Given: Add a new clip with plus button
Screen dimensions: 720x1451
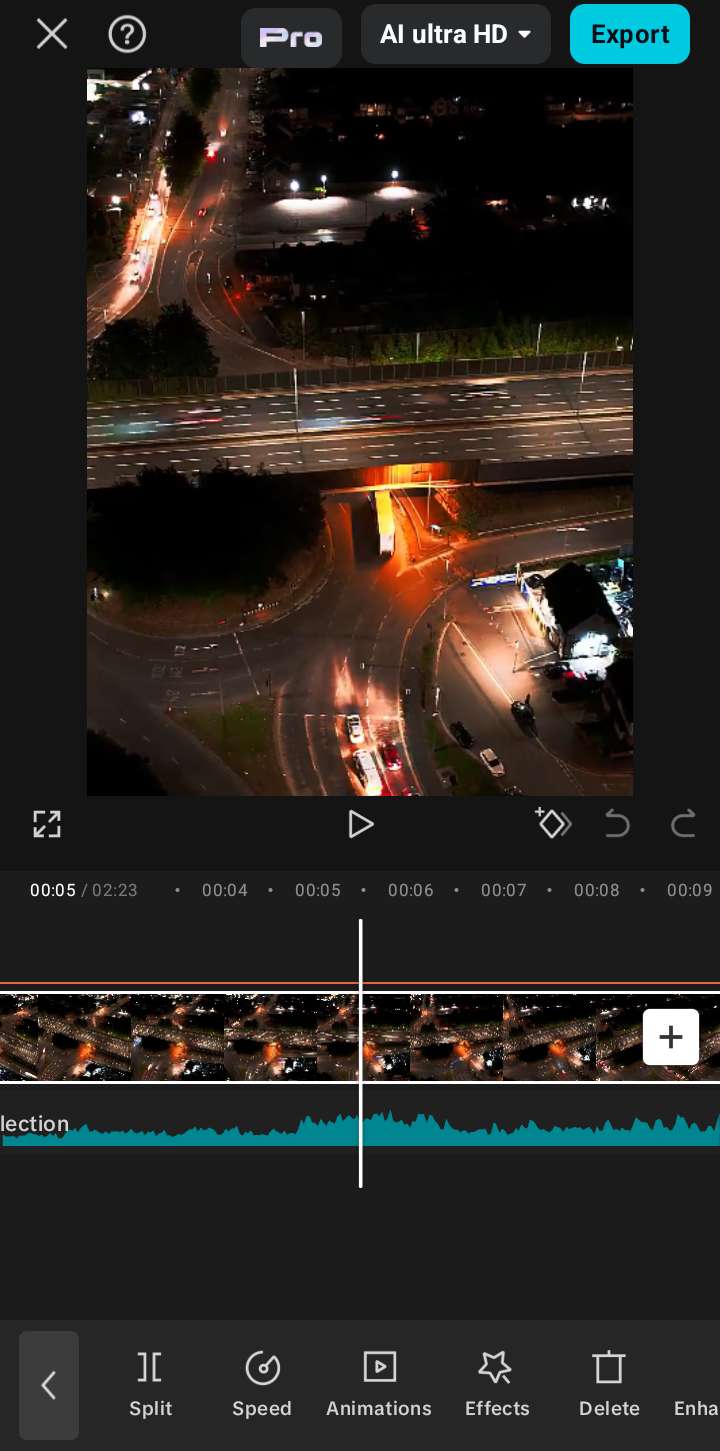Looking at the screenshot, I should point(670,1037).
